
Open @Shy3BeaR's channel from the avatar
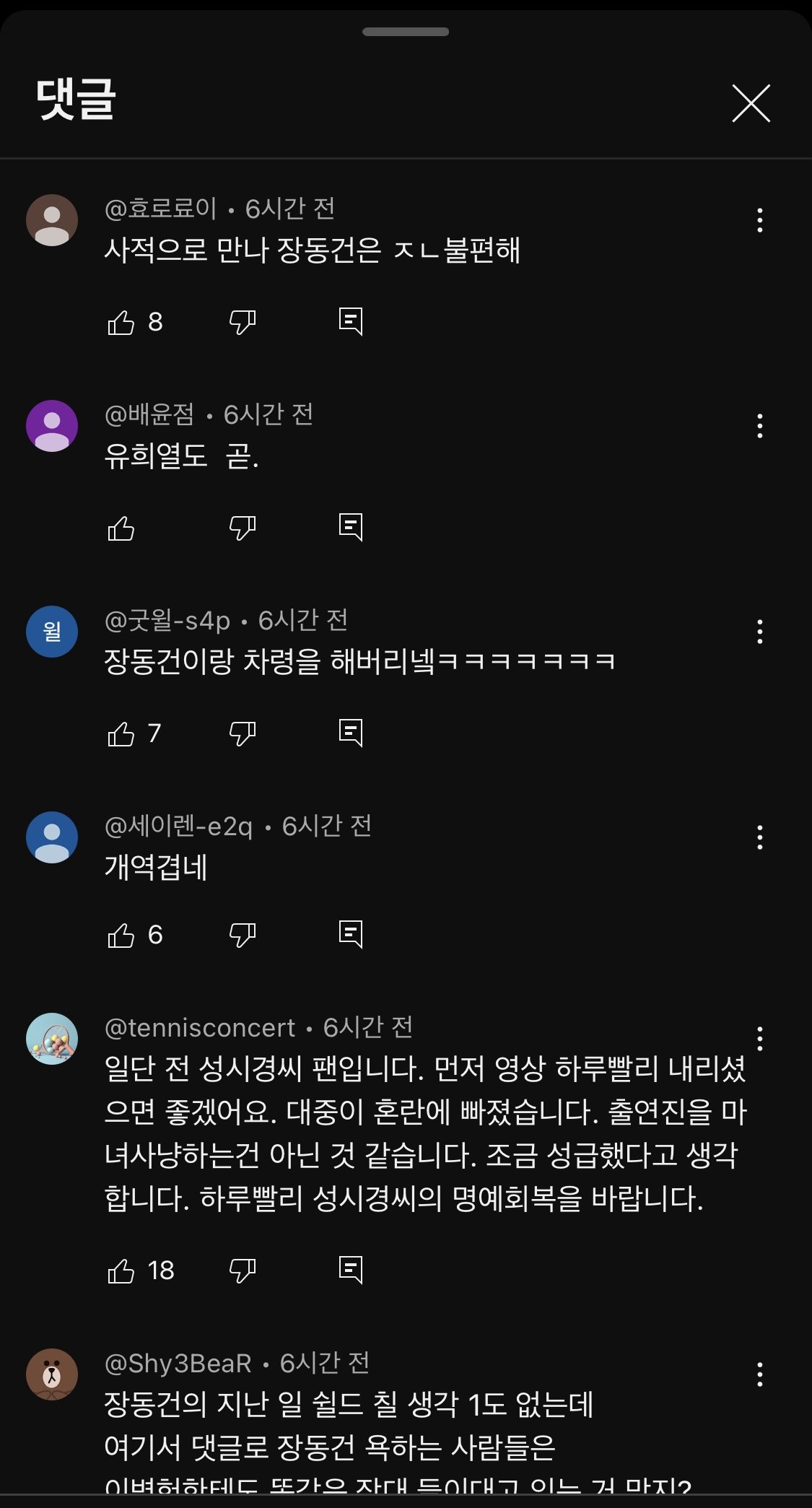pos(52,1374)
